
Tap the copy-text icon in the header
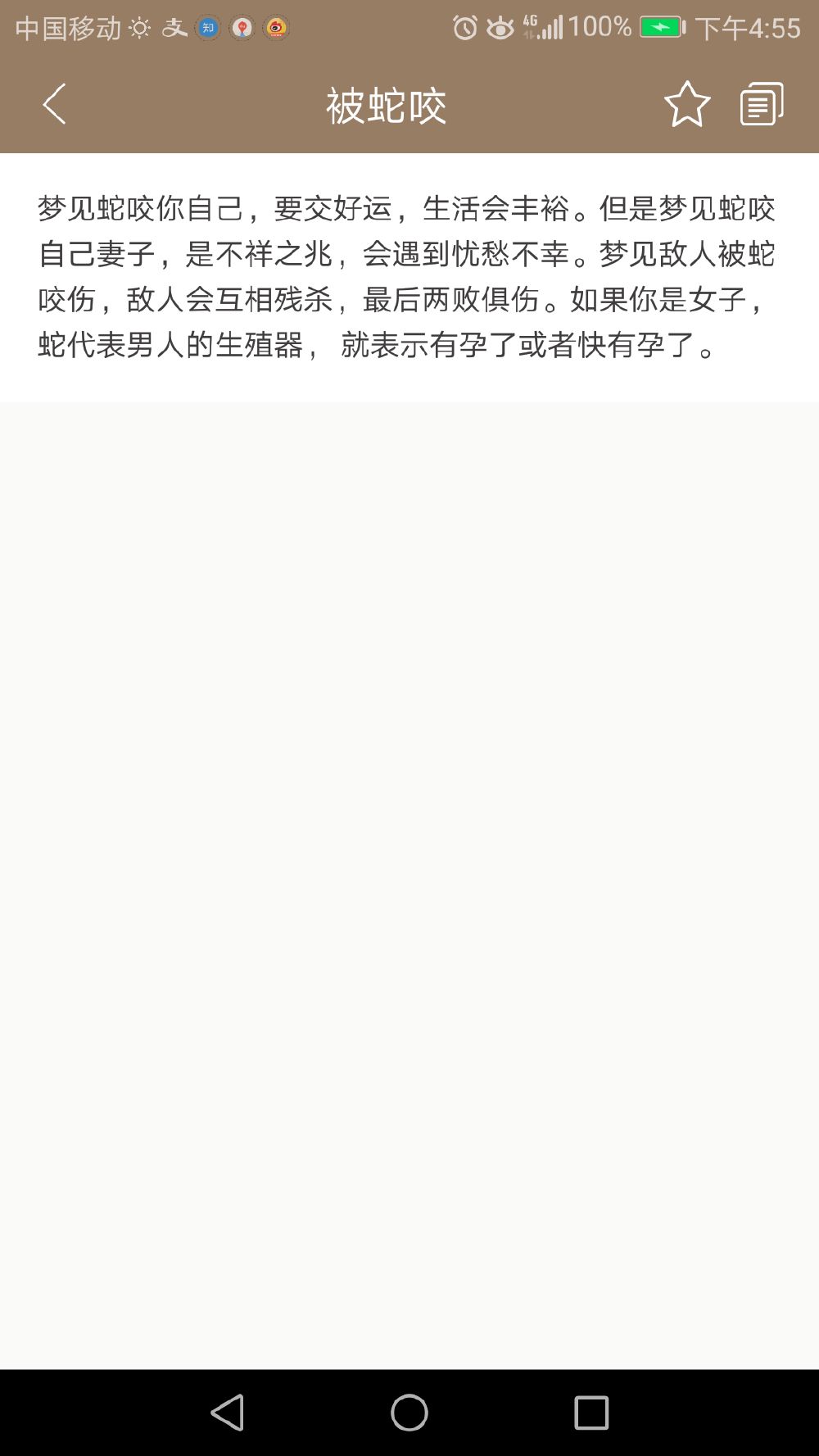[762, 104]
